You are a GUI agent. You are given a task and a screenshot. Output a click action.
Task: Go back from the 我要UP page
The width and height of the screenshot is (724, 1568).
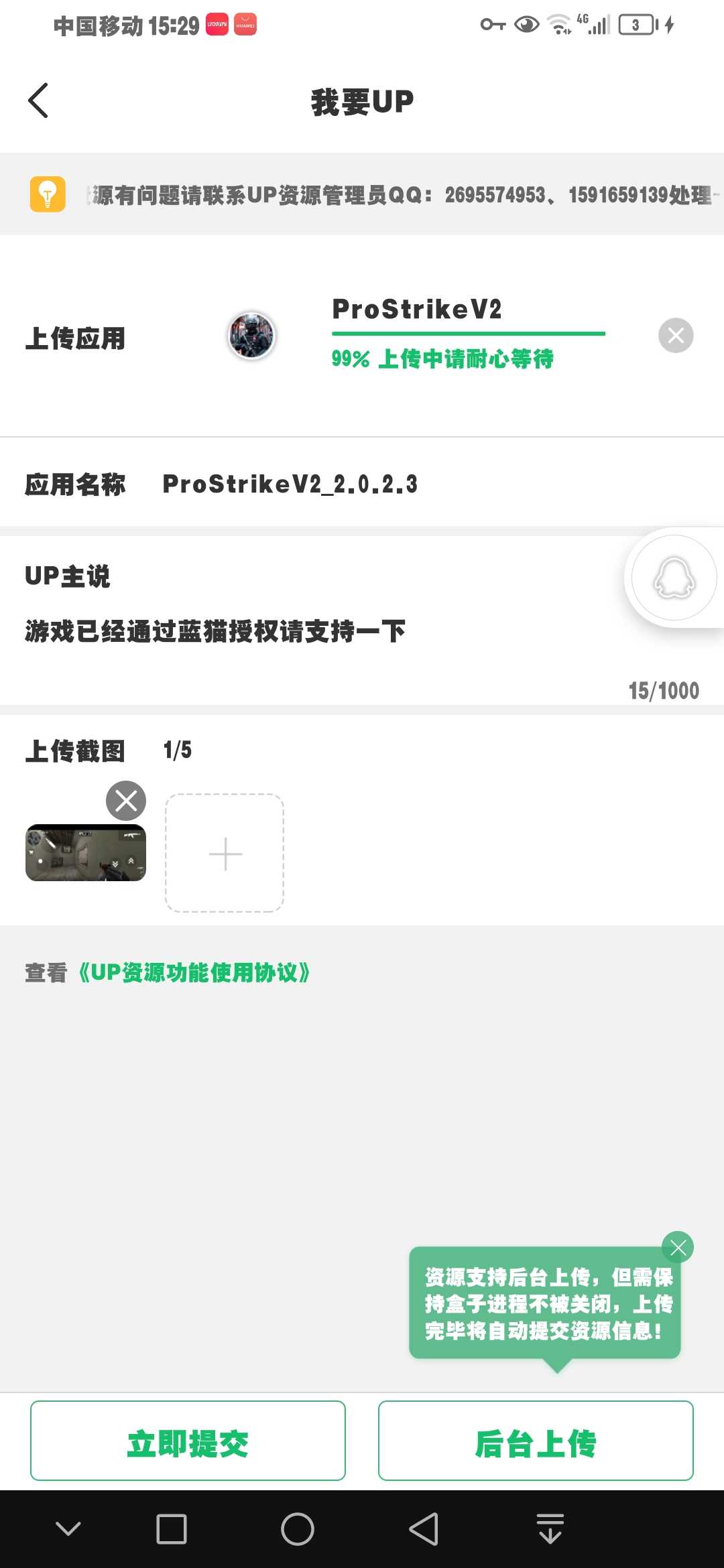[x=38, y=101]
